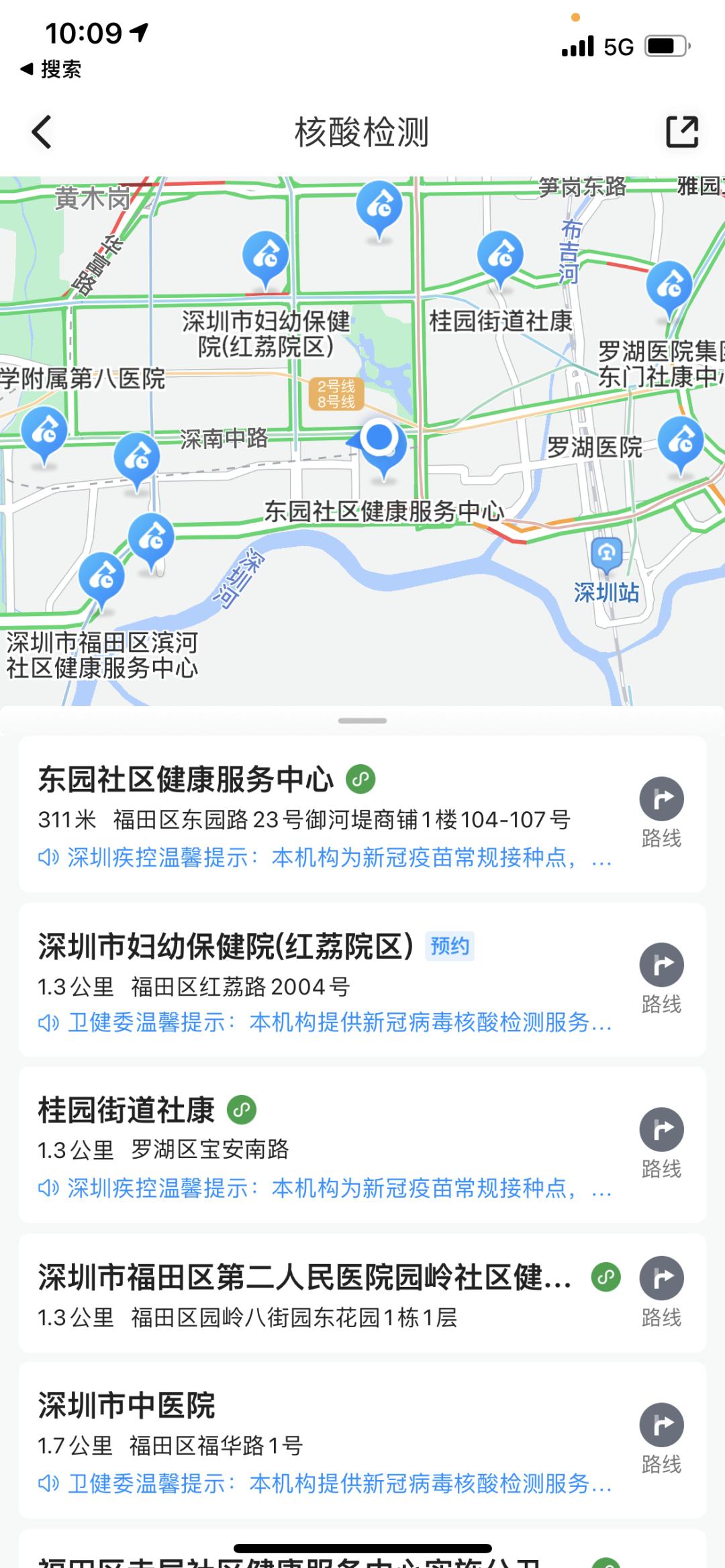Go back from 核酸检测 page
725x1568 pixels.
click(42, 132)
